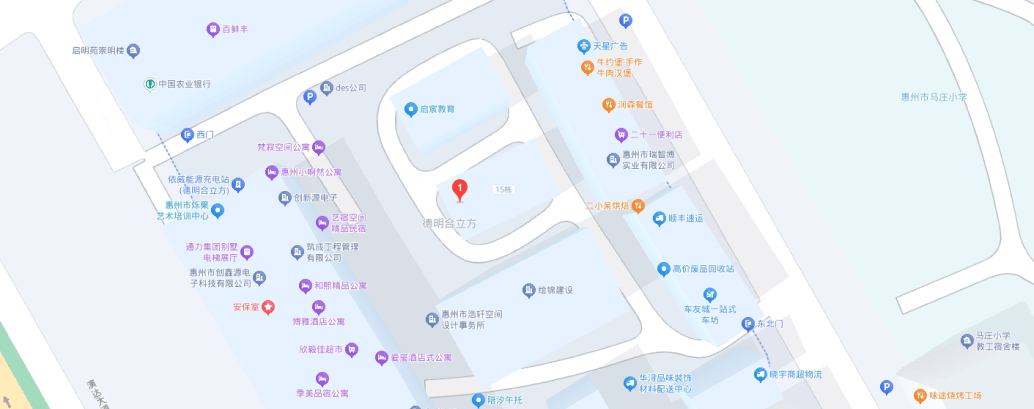1034x409 pixels.
Task: Open the 高价废品回收站 marker
Action: (x=662, y=268)
